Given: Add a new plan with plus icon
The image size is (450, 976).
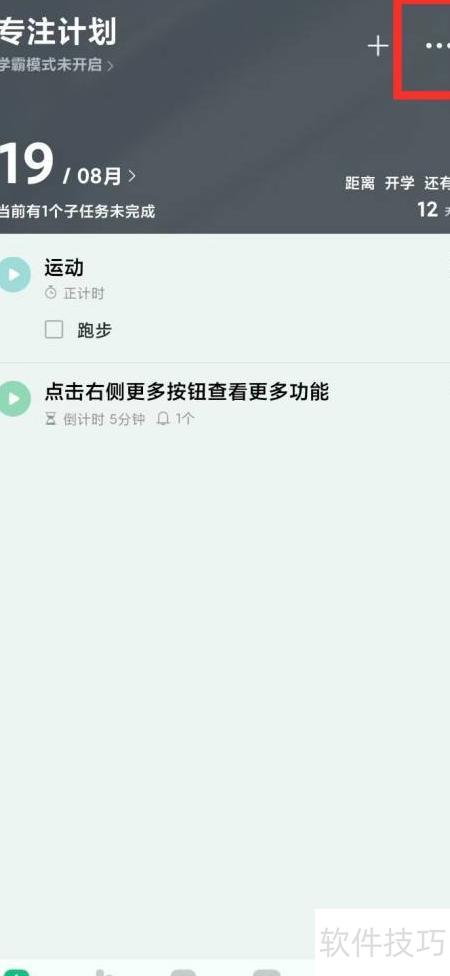Looking at the screenshot, I should pyautogui.click(x=378, y=46).
